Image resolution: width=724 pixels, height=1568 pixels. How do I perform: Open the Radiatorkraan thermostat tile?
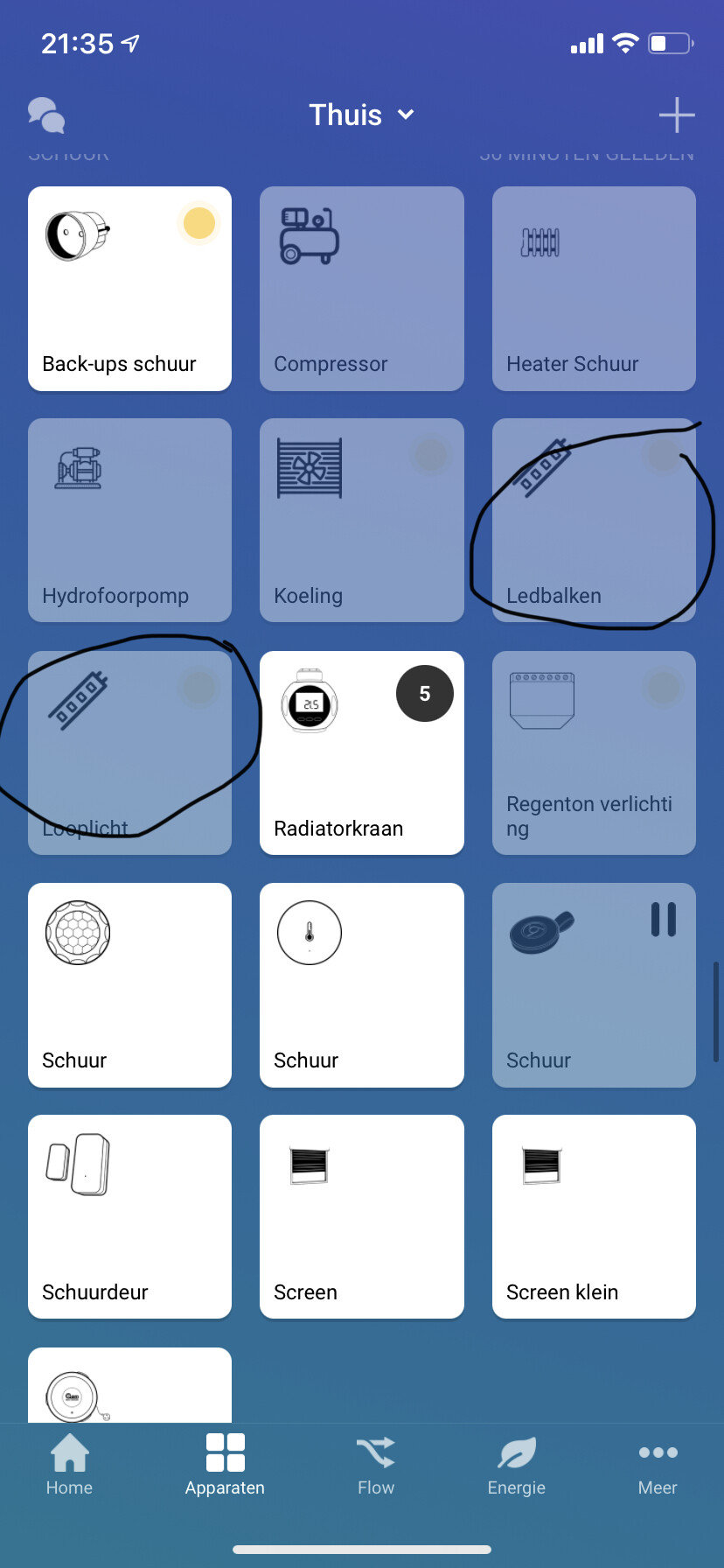tap(361, 752)
